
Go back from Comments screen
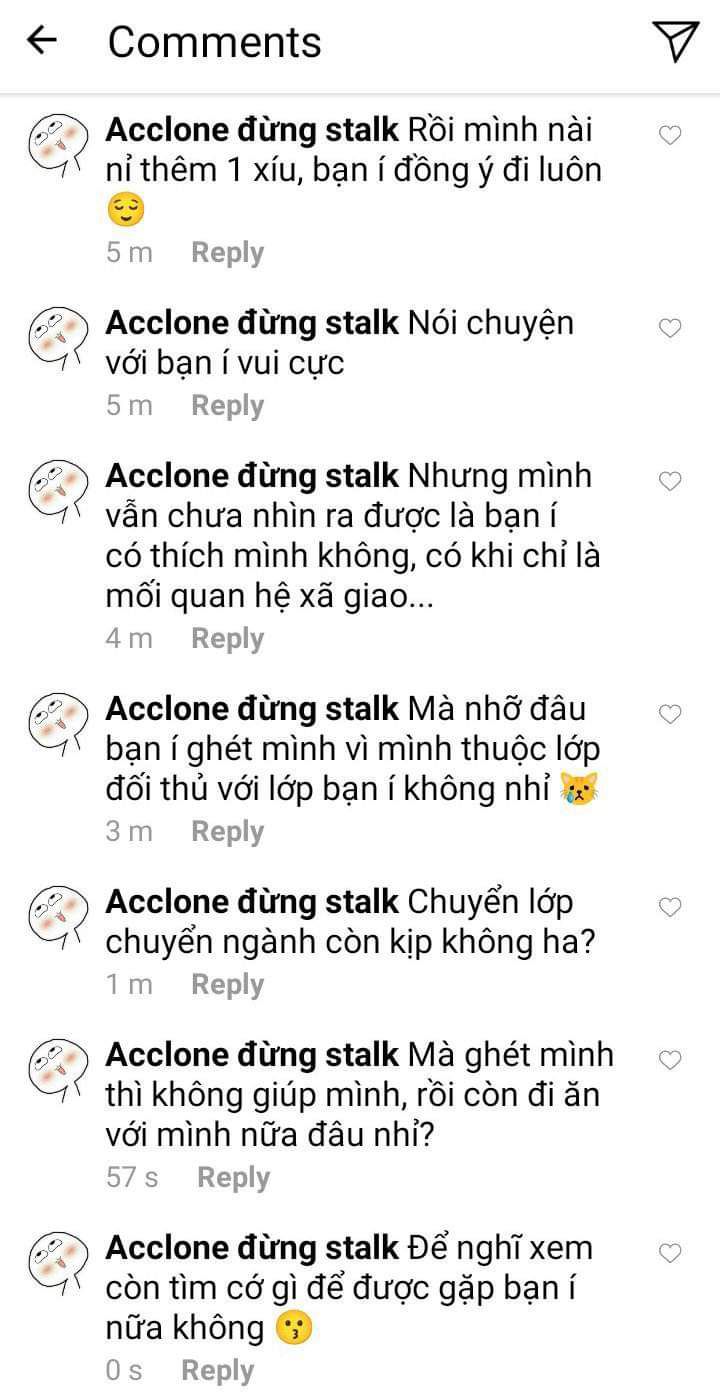point(42,41)
